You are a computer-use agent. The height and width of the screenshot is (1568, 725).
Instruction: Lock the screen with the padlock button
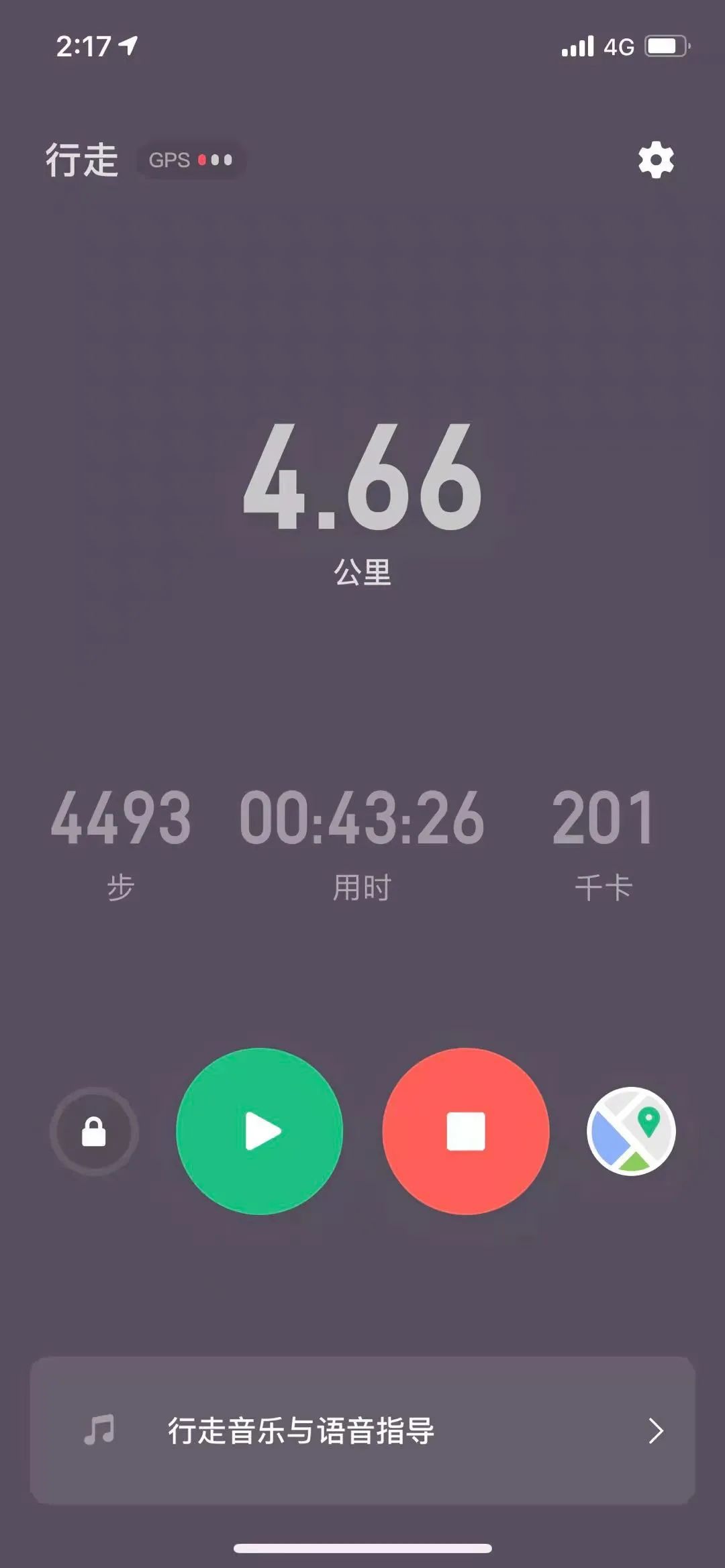[94, 1131]
